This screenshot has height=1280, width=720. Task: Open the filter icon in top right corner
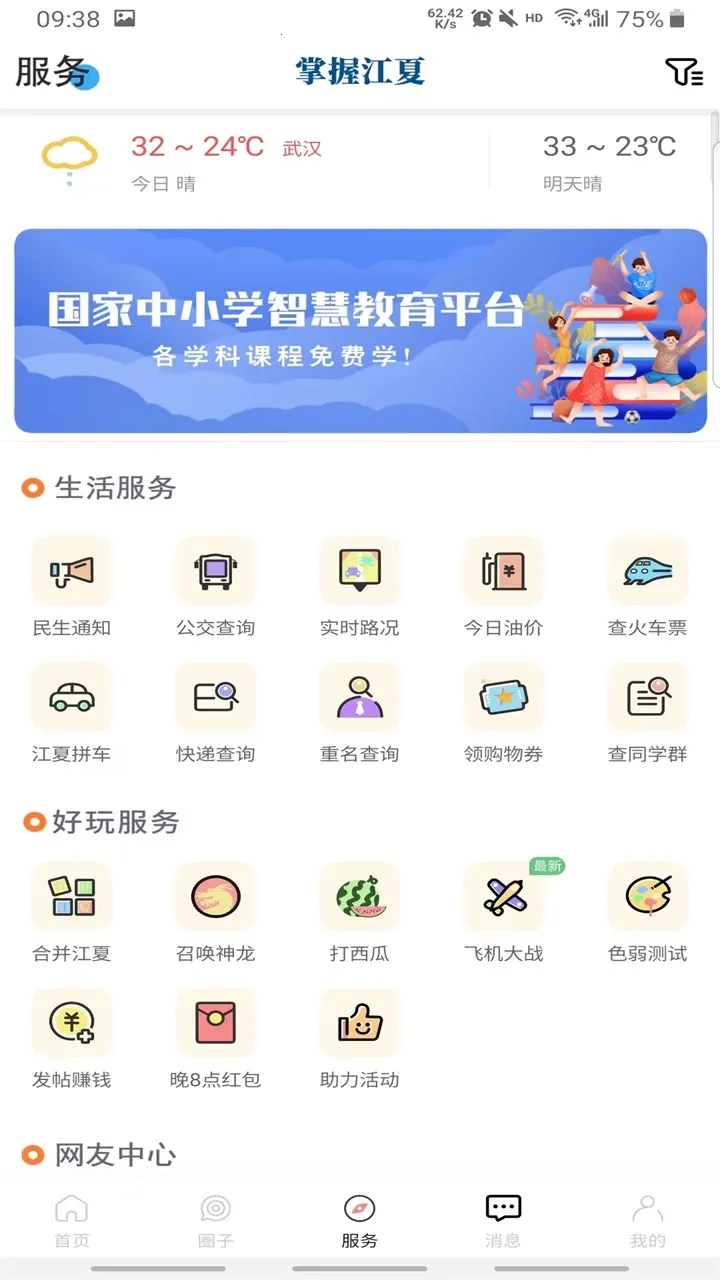pos(684,73)
